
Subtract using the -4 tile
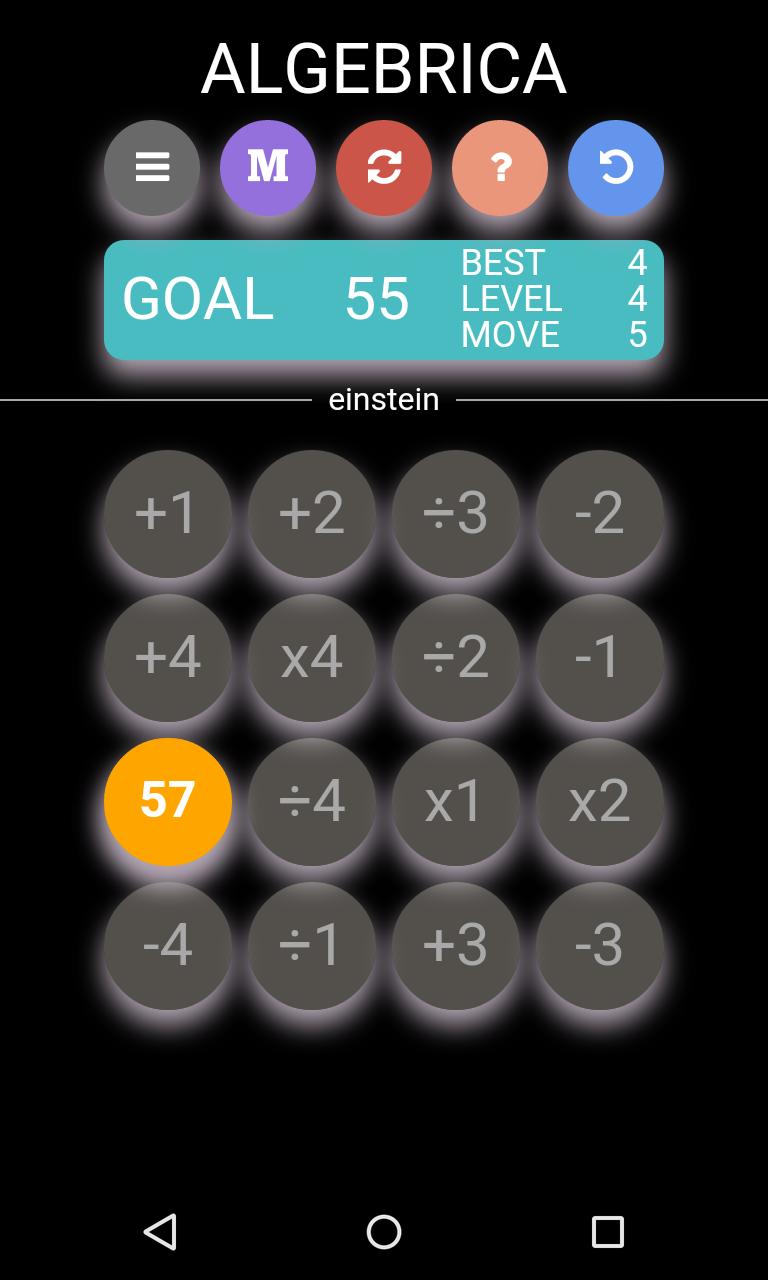click(168, 945)
